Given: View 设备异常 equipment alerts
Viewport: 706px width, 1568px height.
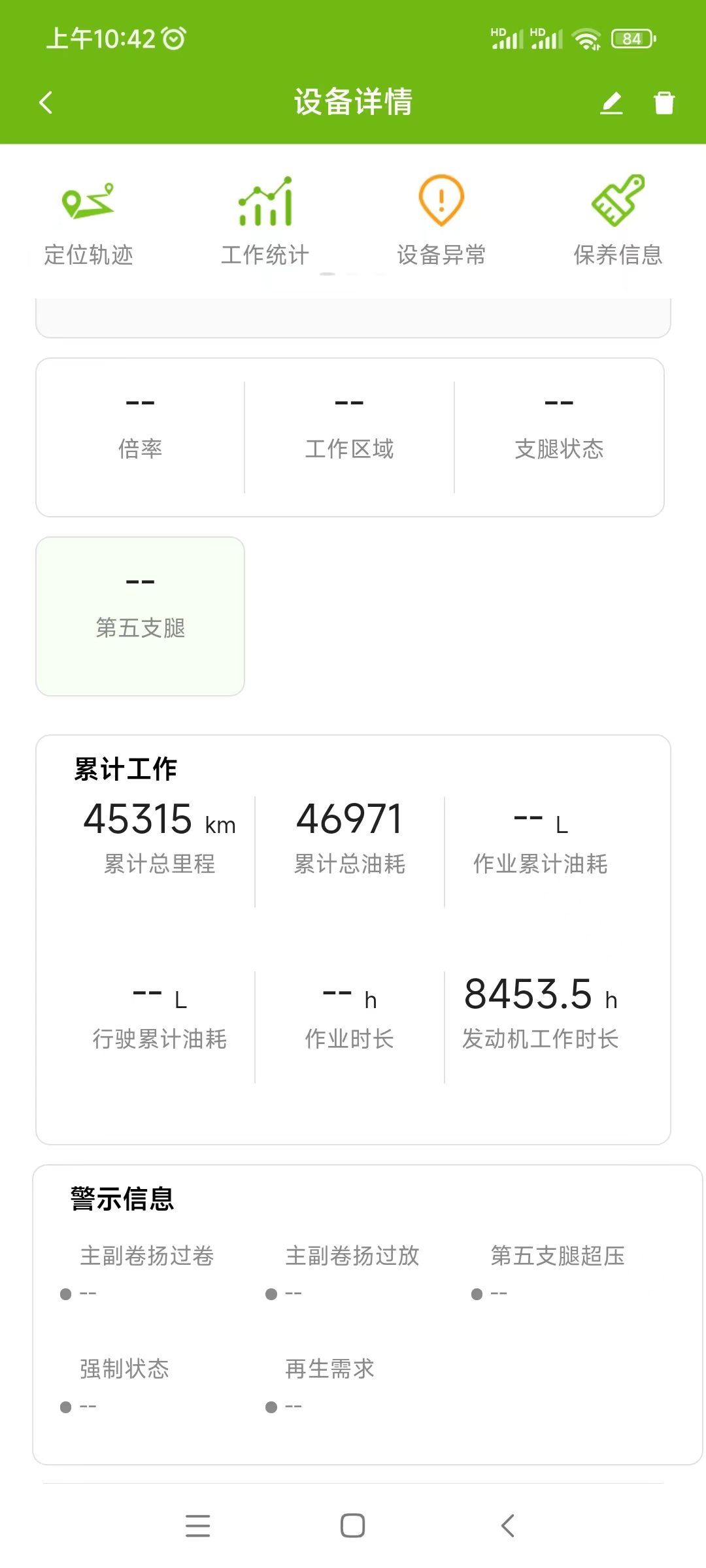Looking at the screenshot, I should point(441,221).
